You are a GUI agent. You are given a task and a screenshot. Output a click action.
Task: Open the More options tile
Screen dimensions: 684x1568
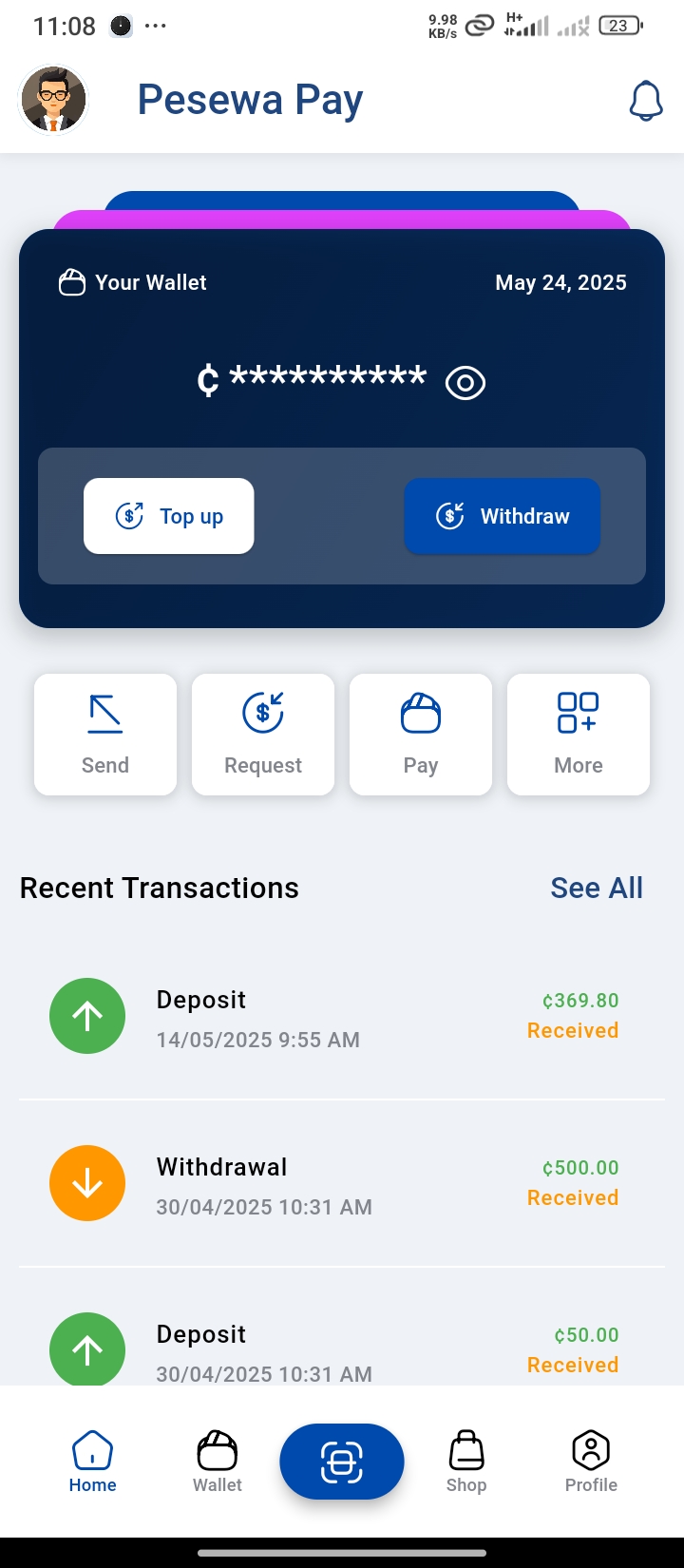(579, 735)
